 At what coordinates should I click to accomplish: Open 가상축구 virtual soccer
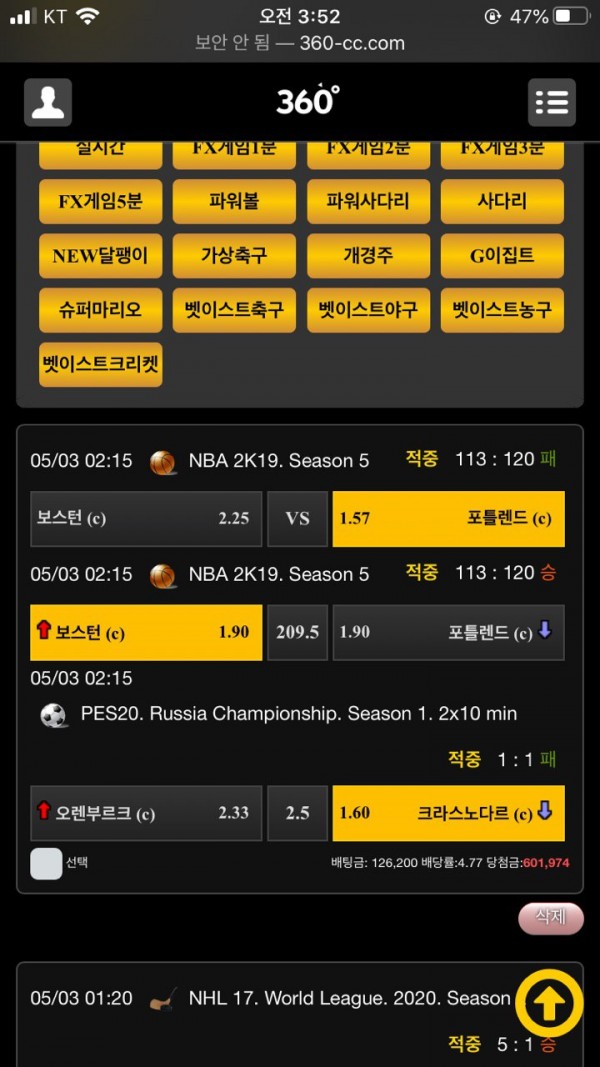pos(234,256)
